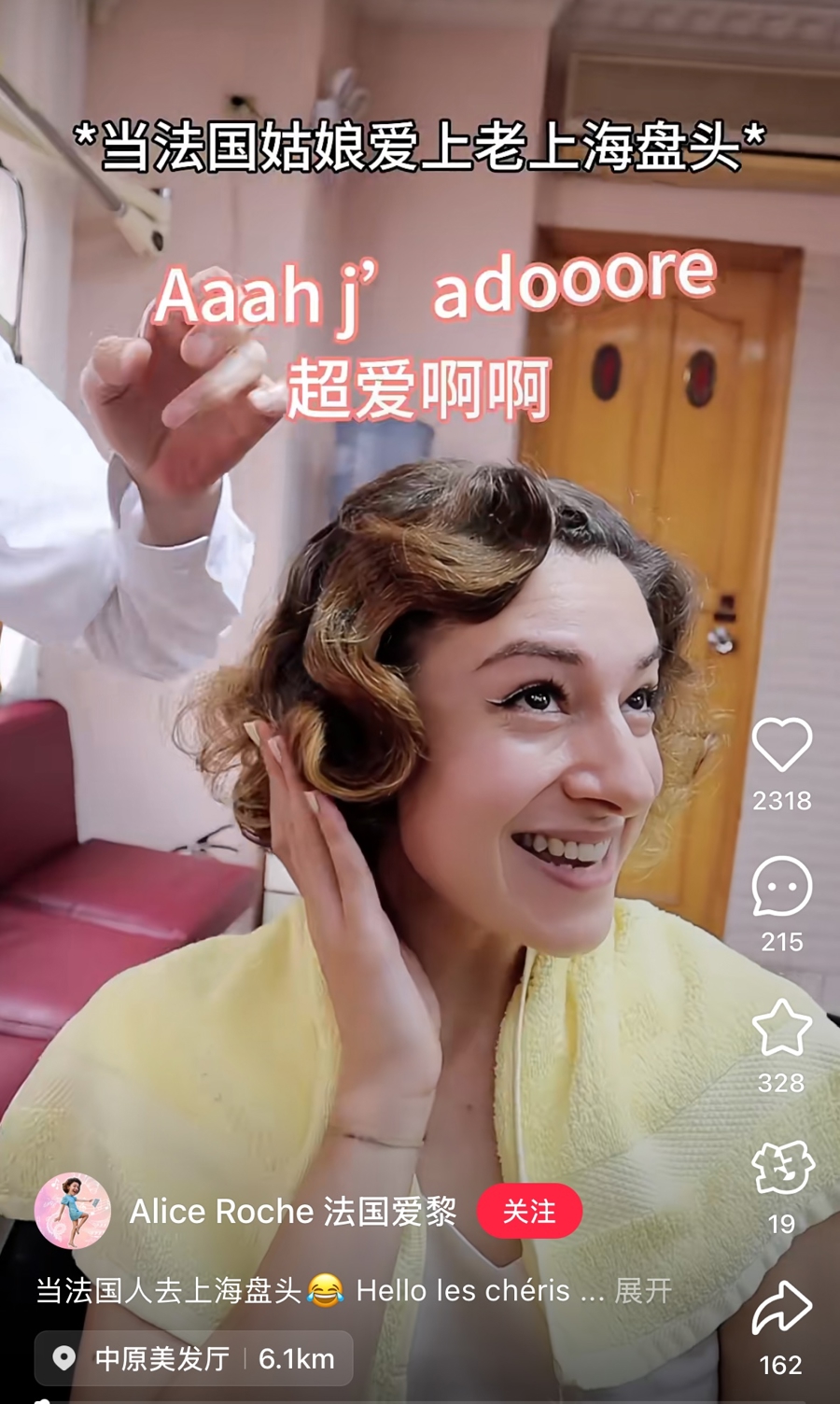840x1404 pixels.
Task: Save the video with the star icon
Action: [781, 1027]
